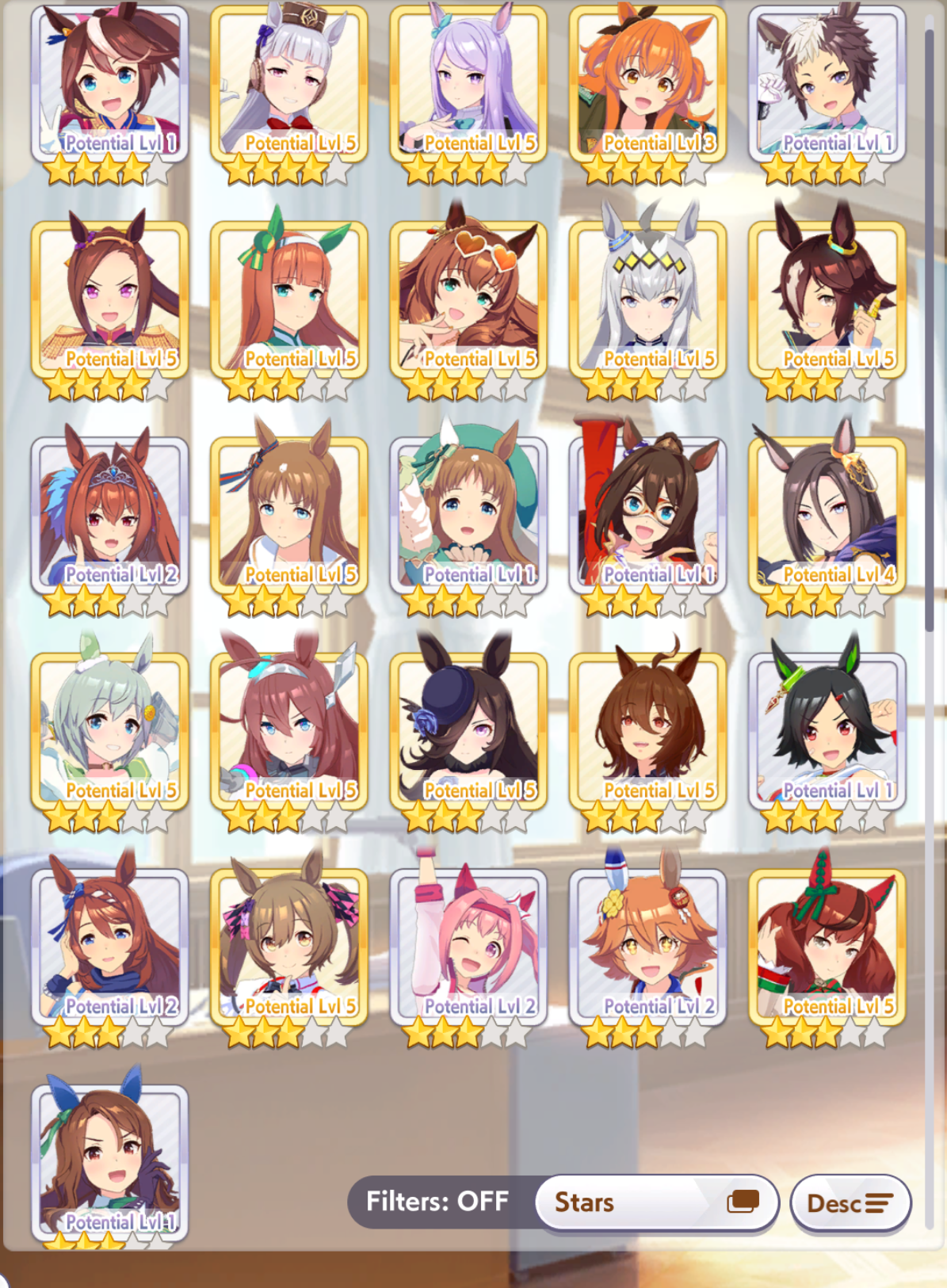Toggle the Desc sort order button

(850, 1203)
